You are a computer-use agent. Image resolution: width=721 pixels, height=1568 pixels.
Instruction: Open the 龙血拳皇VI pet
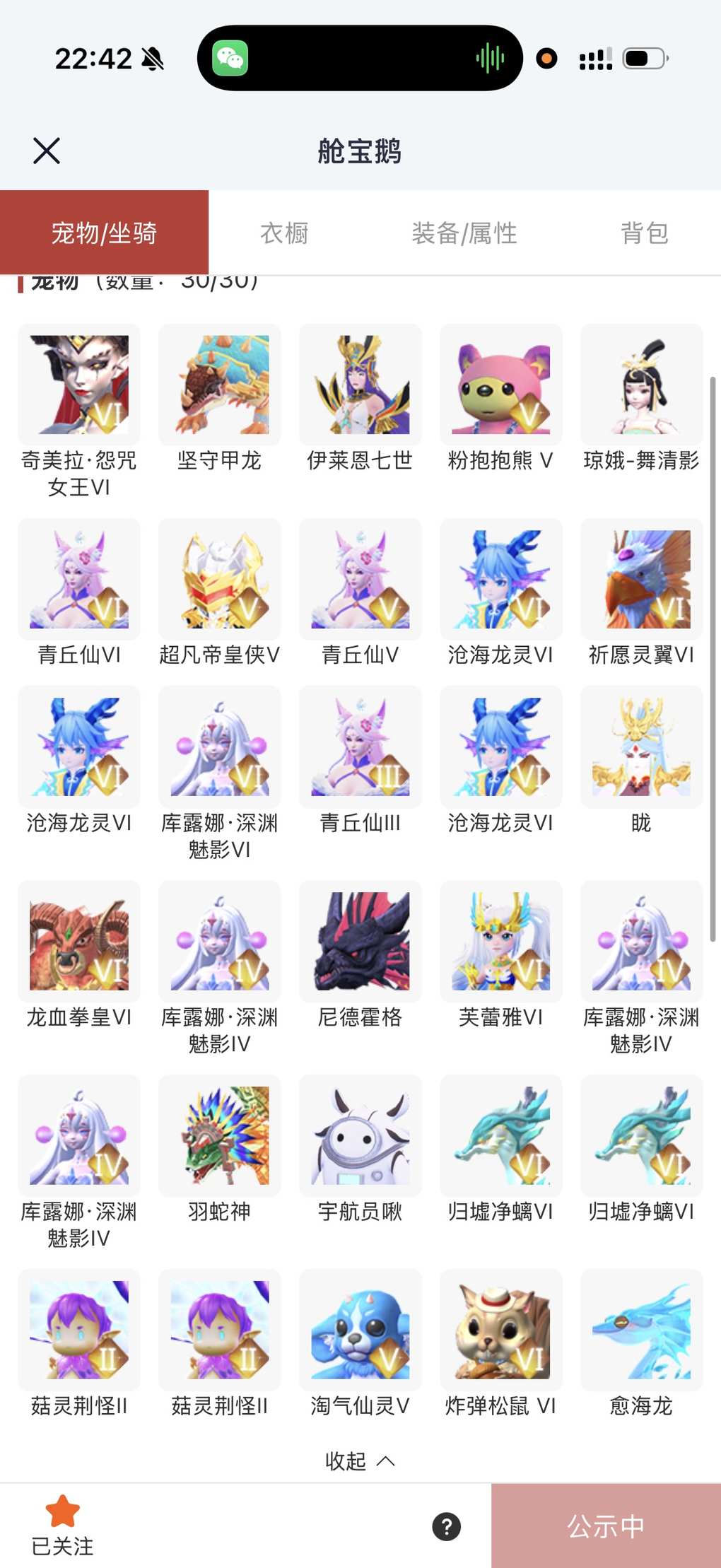79,942
